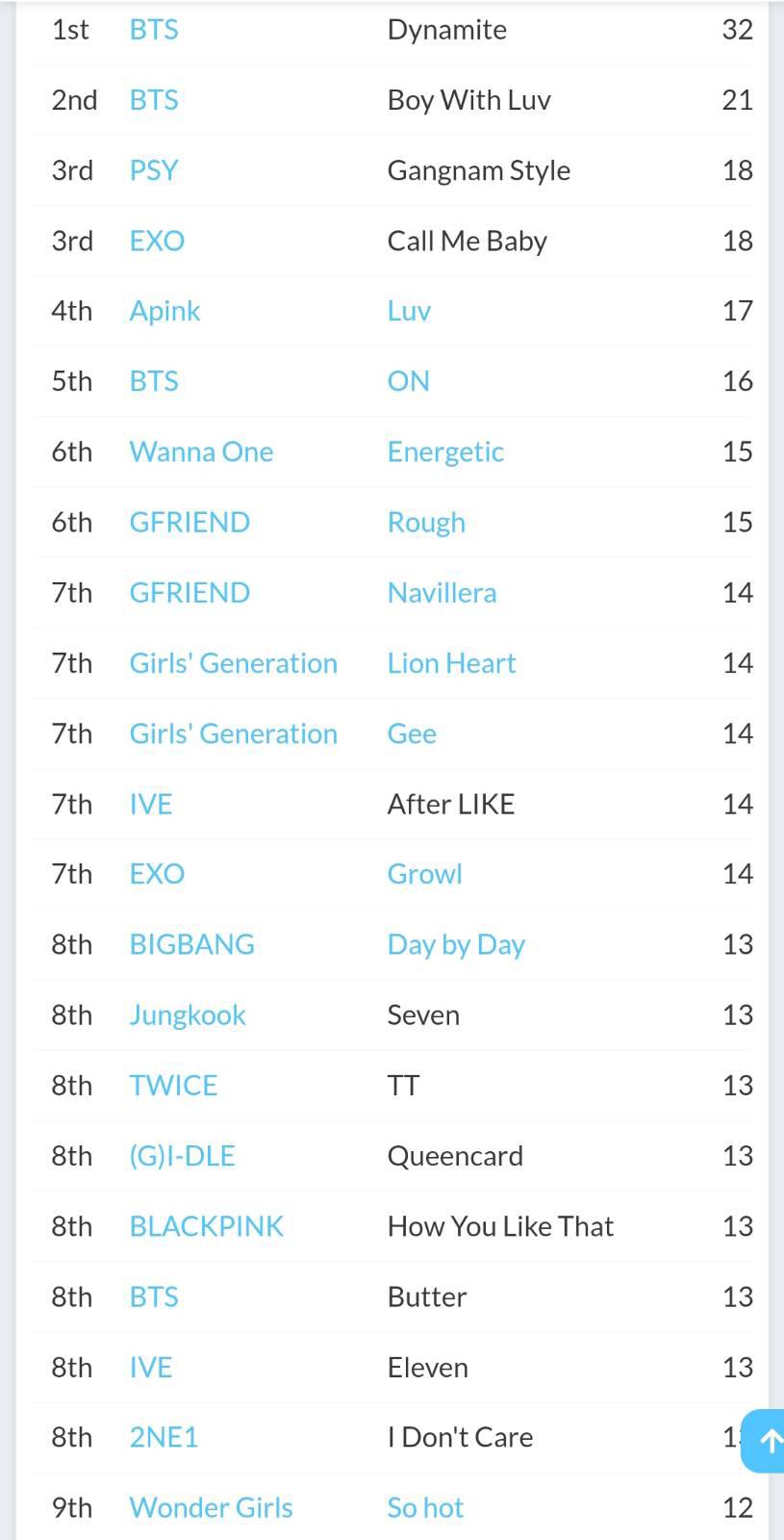Image resolution: width=784 pixels, height=1540 pixels.
Task: Open the song link ON
Action: [408, 381]
